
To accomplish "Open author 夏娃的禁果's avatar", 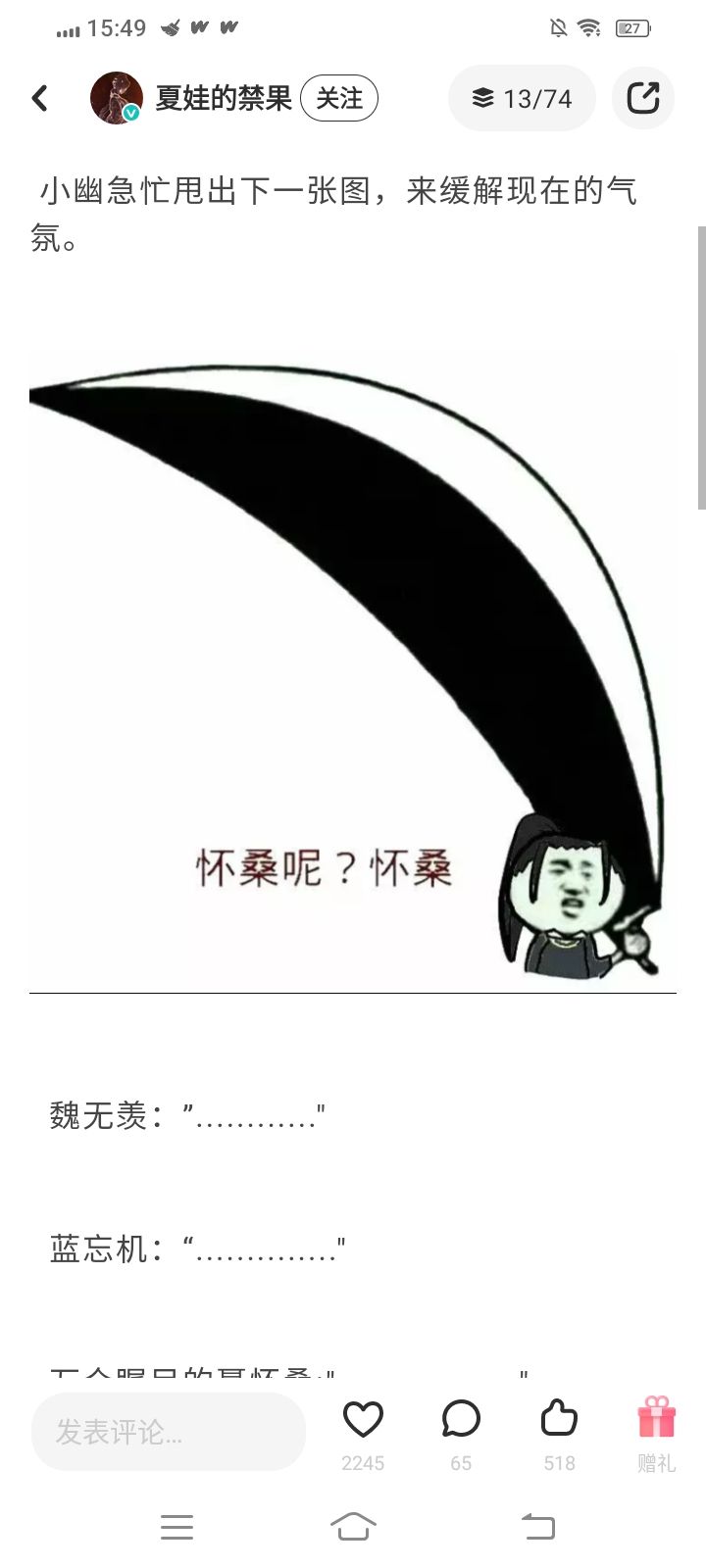I will tap(117, 98).
